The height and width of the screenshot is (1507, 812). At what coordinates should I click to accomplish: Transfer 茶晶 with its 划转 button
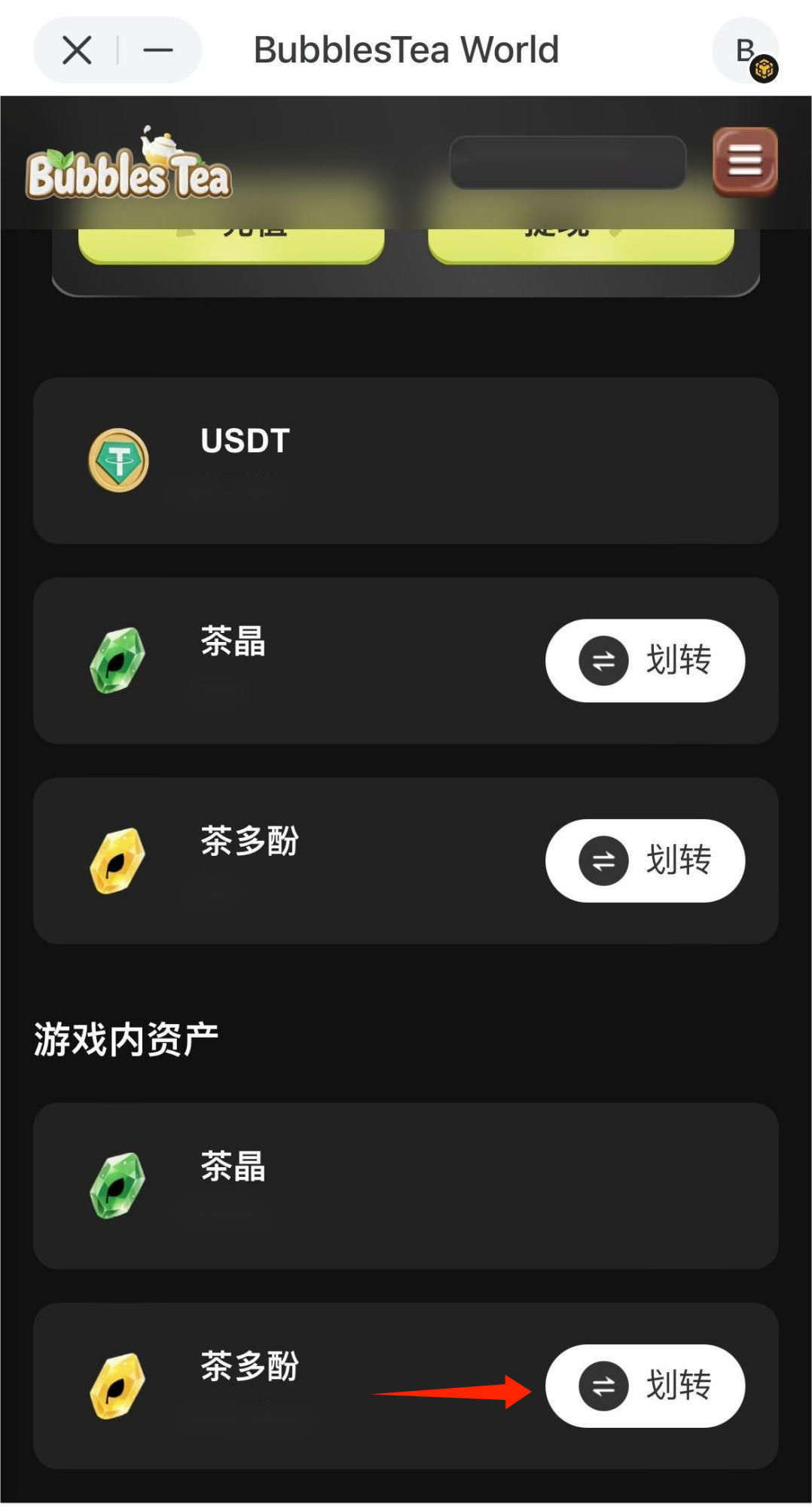[x=645, y=661]
